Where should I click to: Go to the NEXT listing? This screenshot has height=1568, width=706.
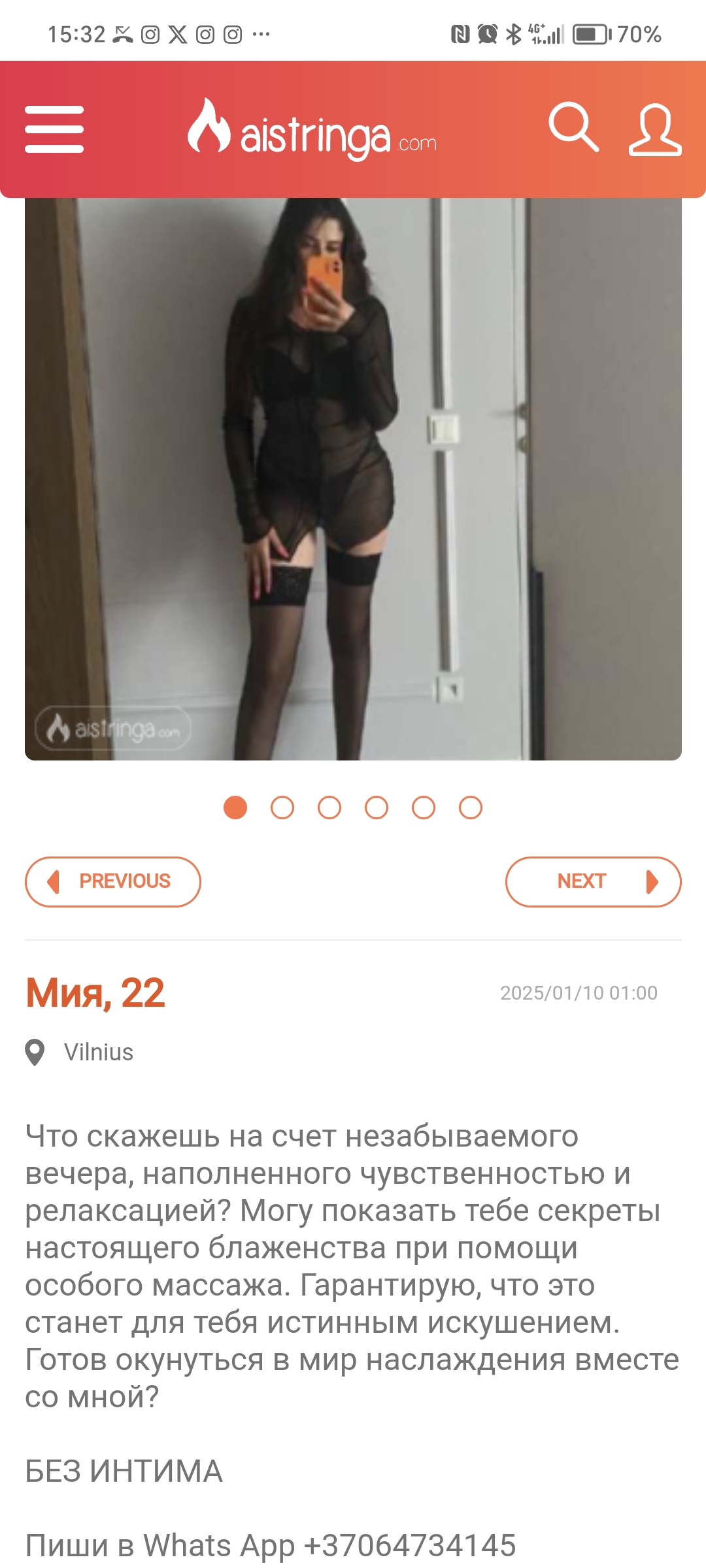pyautogui.click(x=593, y=881)
